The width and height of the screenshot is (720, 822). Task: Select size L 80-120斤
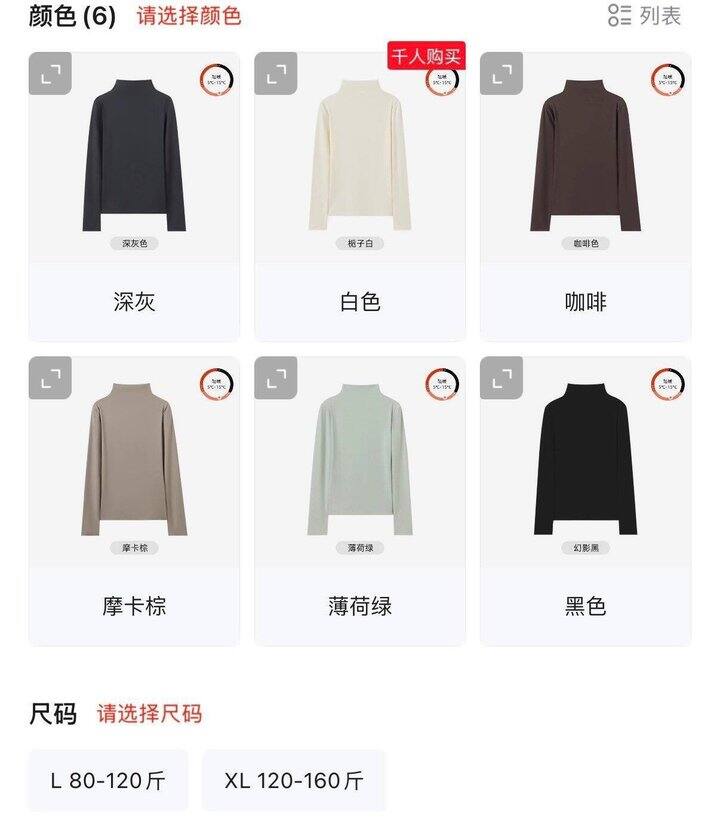click(x=108, y=780)
